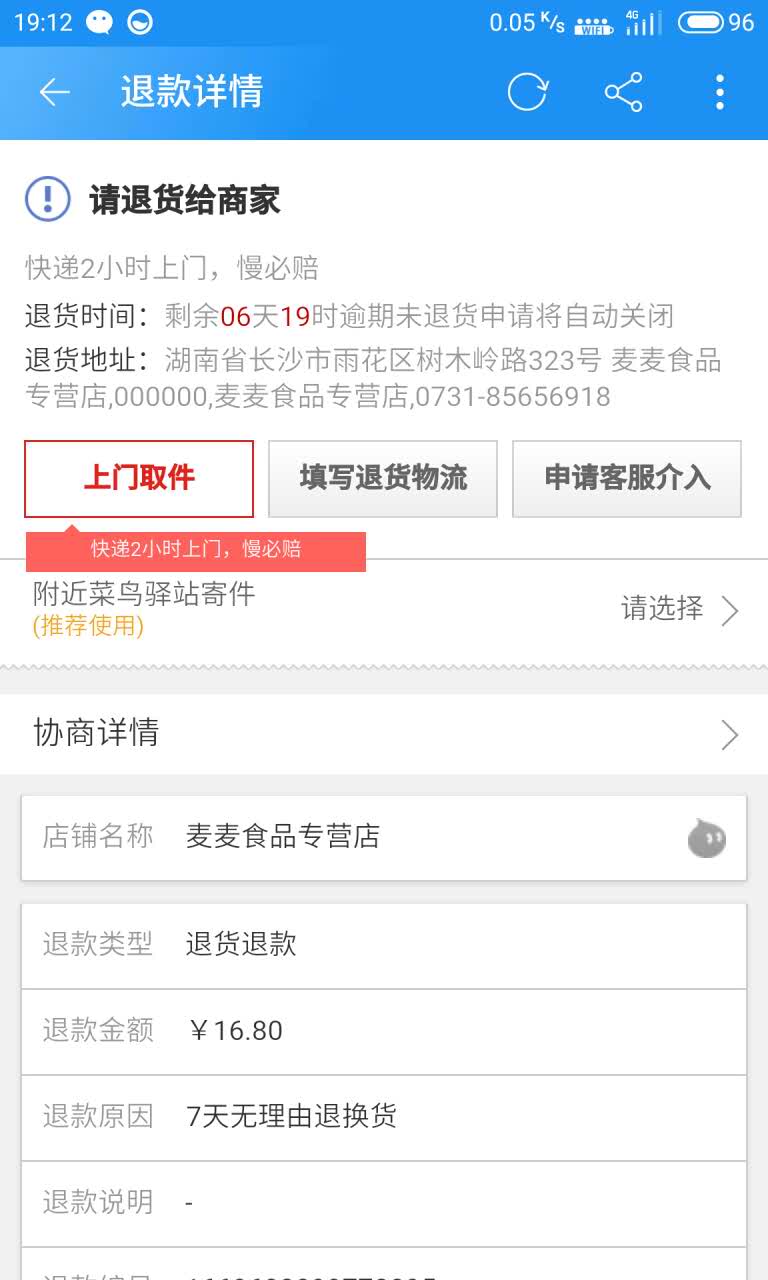Viewport: 768px width, 1280px height.
Task: Choose a nearby 菜鸟驿站 for sending
Action: click(x=680, y=609)
